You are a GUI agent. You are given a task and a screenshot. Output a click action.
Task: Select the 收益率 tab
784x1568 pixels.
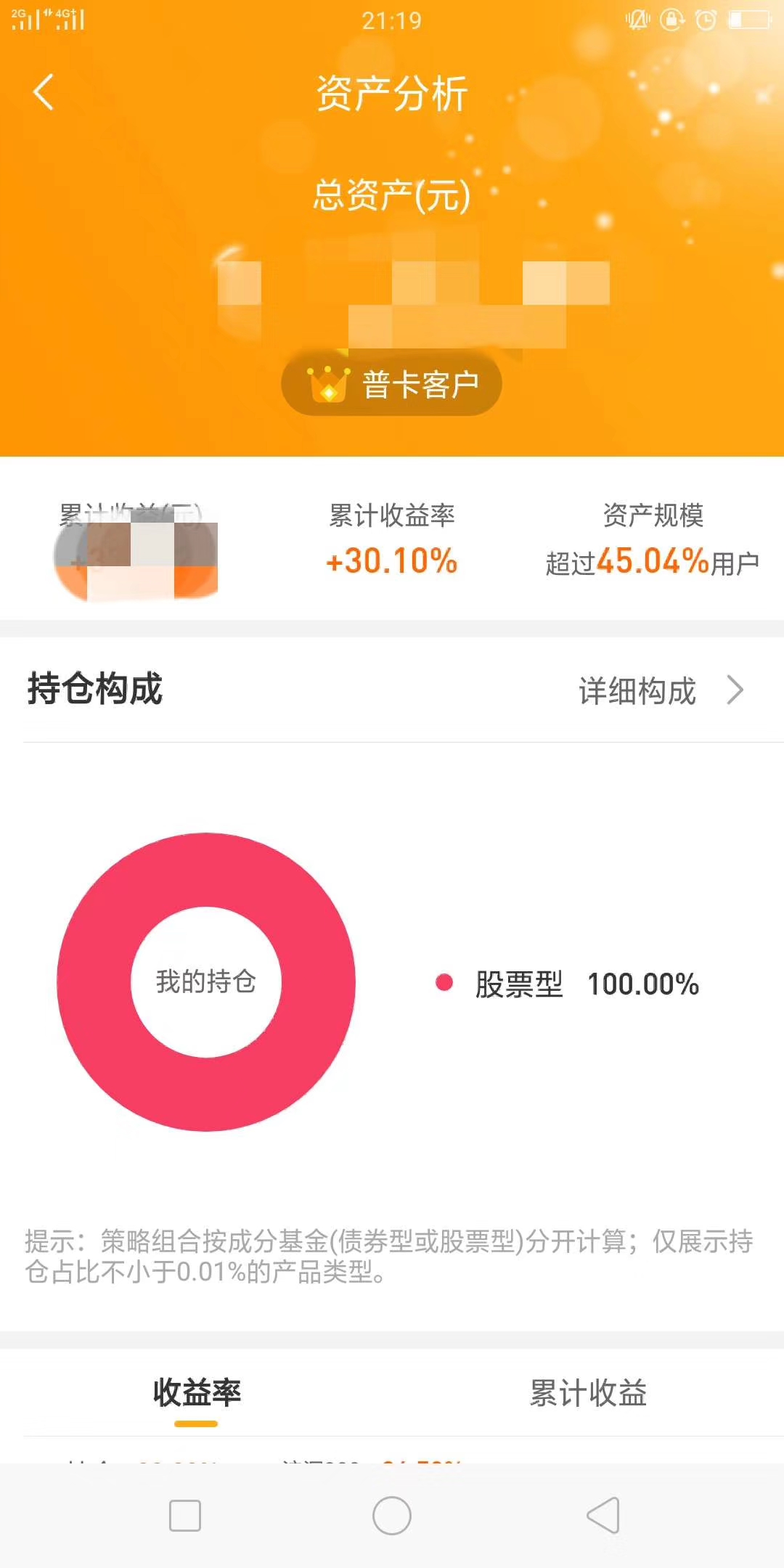pos(197,1392)
